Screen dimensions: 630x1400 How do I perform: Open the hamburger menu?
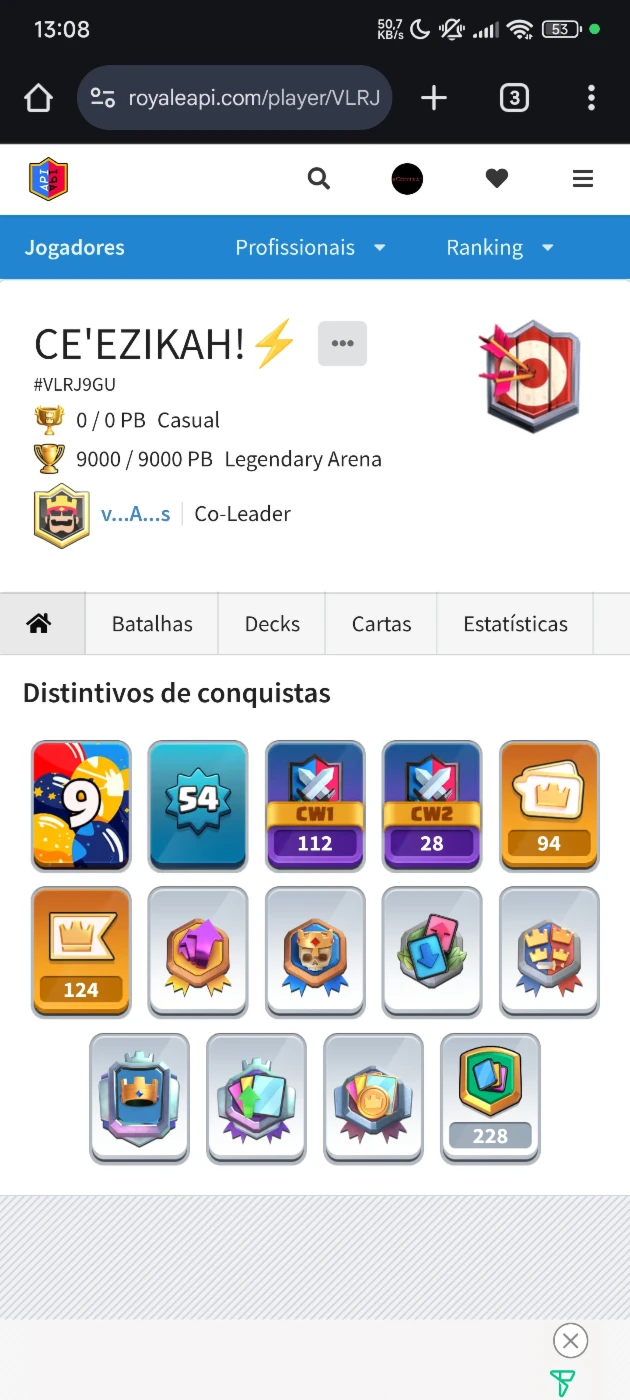coord(583,179)
